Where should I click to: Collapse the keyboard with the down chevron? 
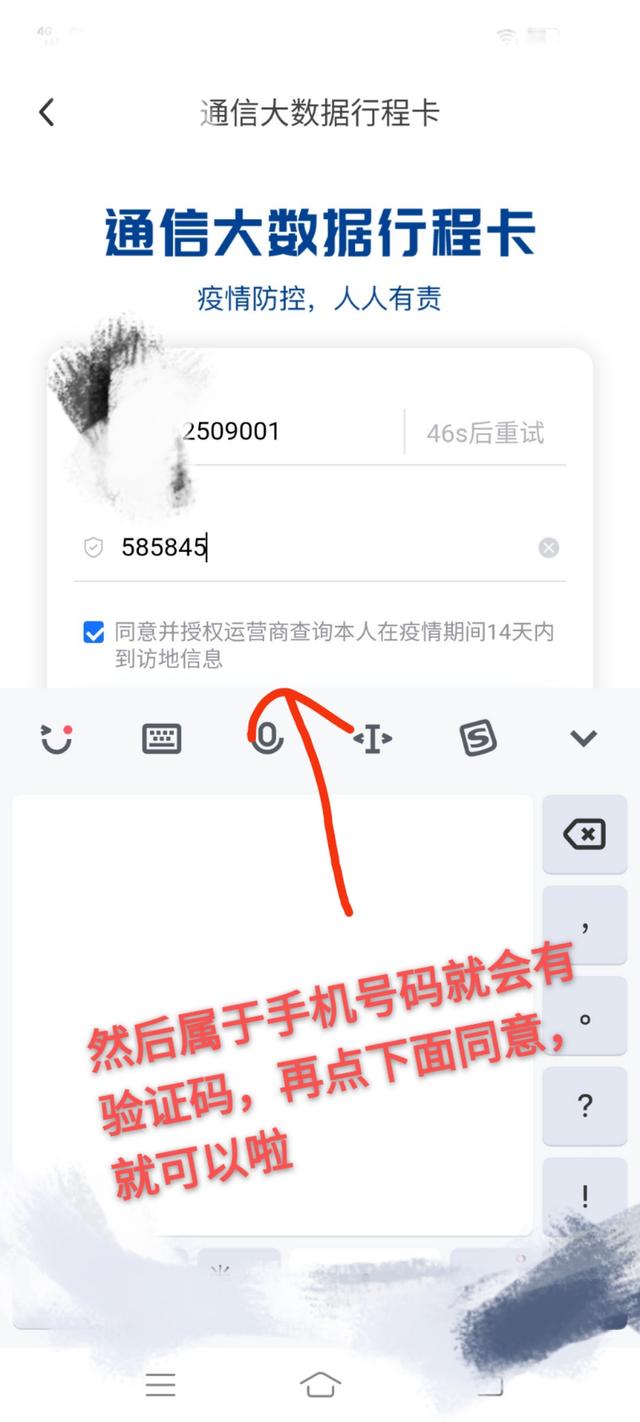pyautogui.click(x=583, y=739)
